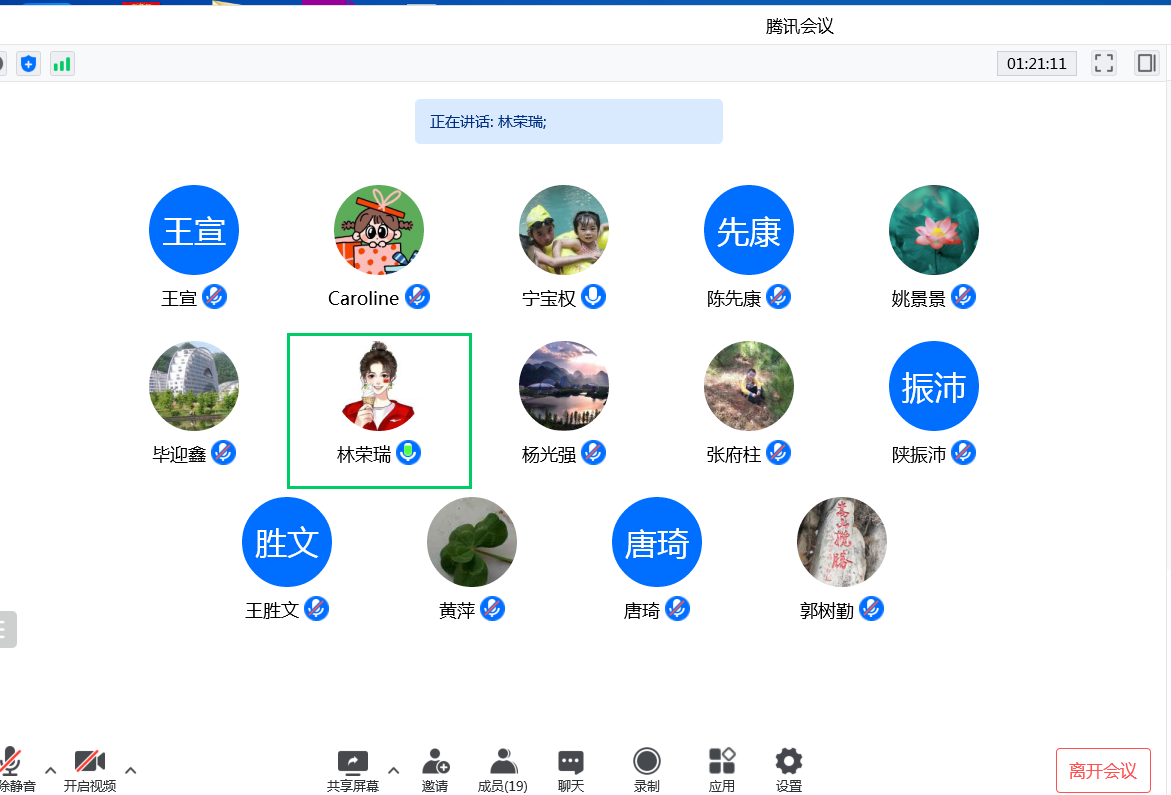The image size is (1171, 795).
Task: Expand the share screen options arrow
Action: coord(393,770)
